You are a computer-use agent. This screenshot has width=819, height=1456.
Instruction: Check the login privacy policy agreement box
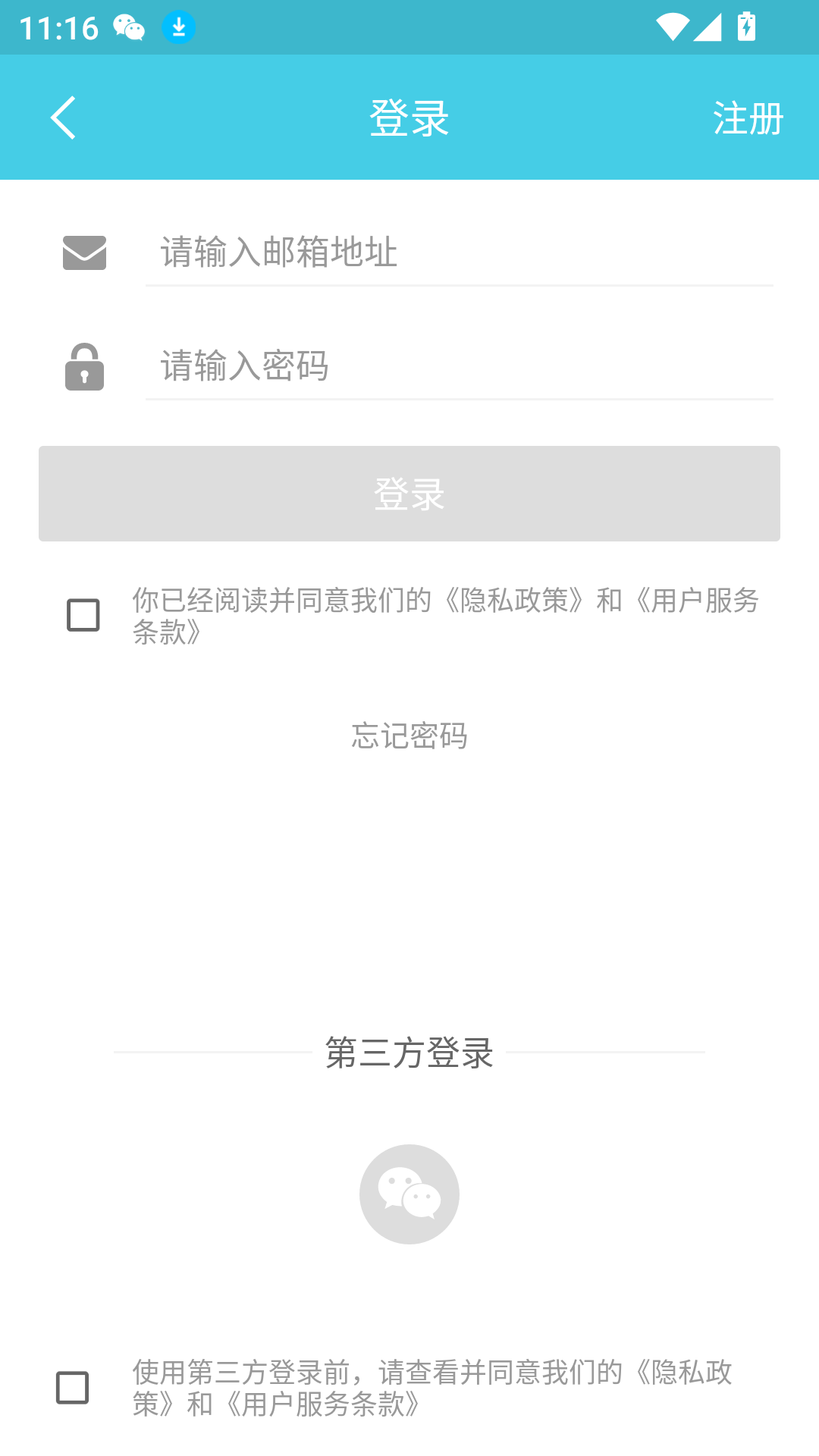pos(83,615)
